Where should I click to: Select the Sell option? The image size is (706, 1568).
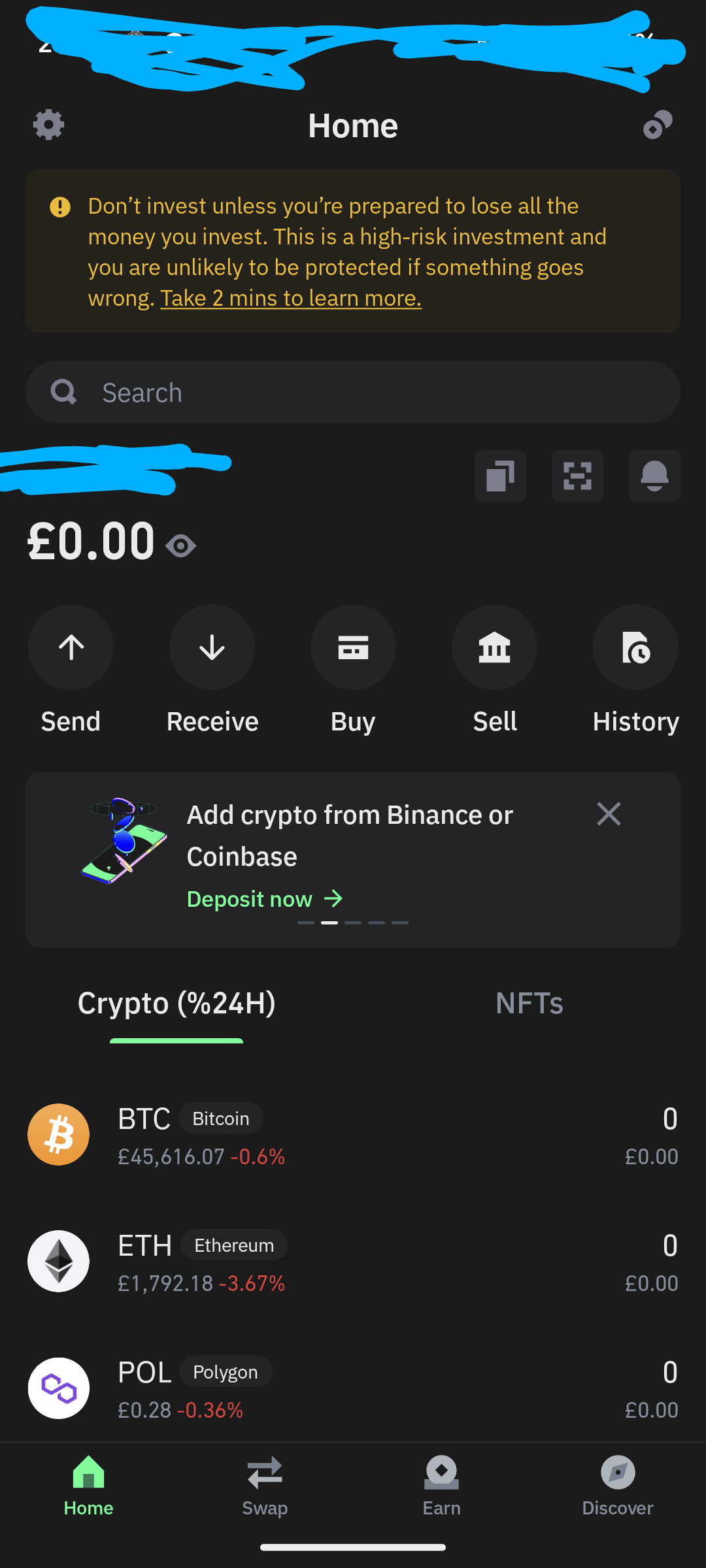(x=495, y=647)
